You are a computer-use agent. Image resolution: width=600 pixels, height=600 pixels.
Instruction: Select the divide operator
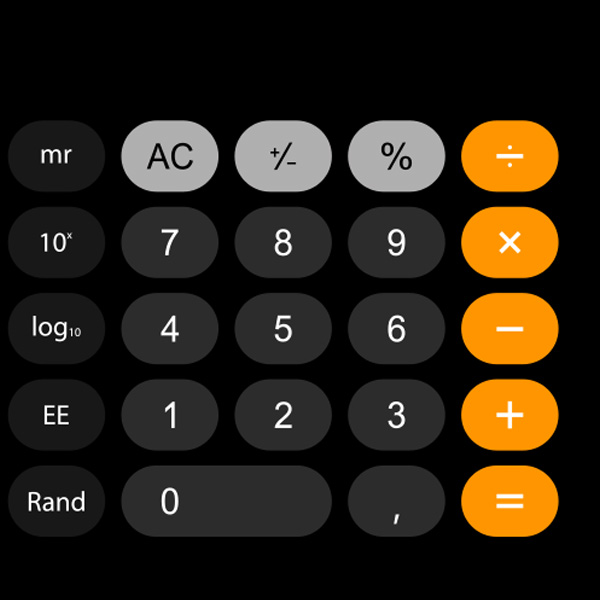pos(510,156)
